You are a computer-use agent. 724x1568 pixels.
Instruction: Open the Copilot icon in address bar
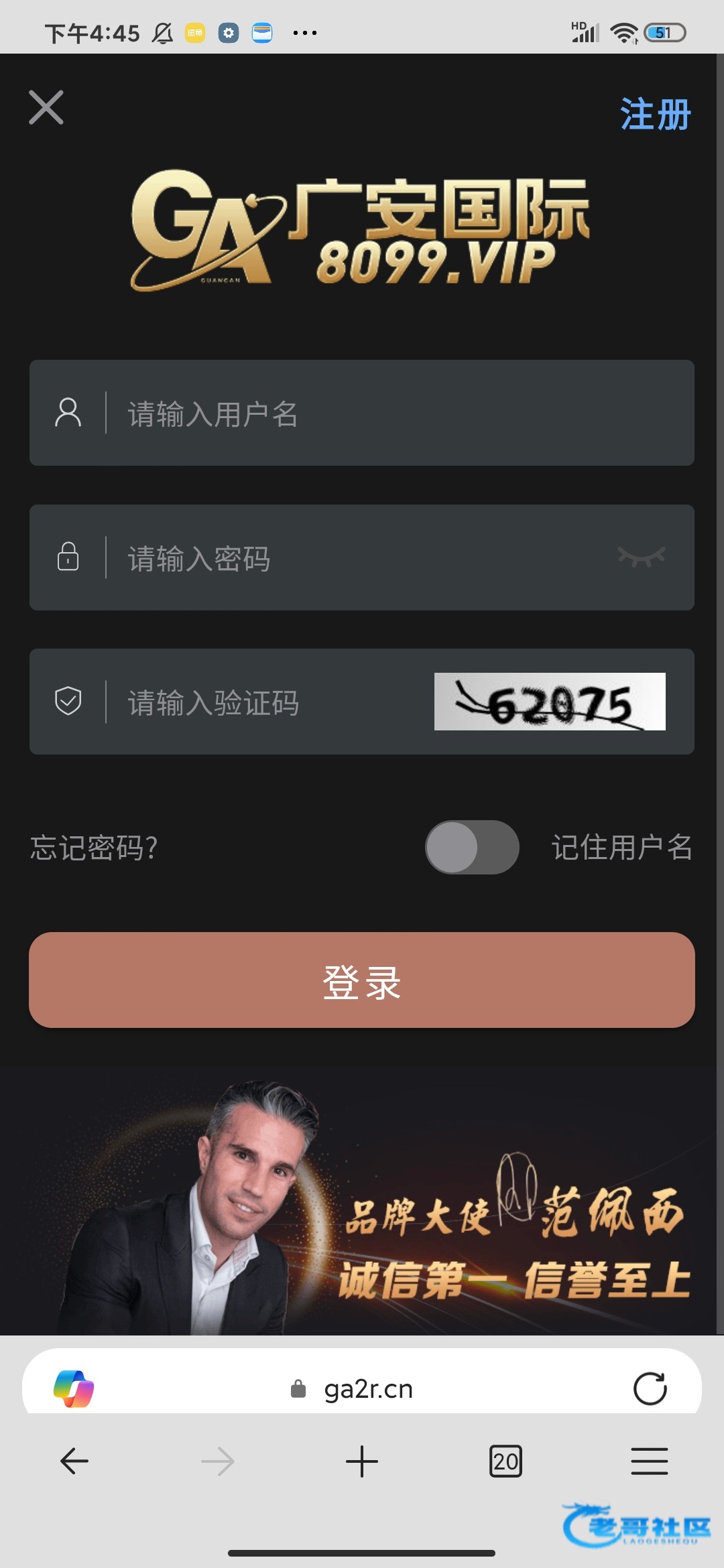tap(74, 1388)
